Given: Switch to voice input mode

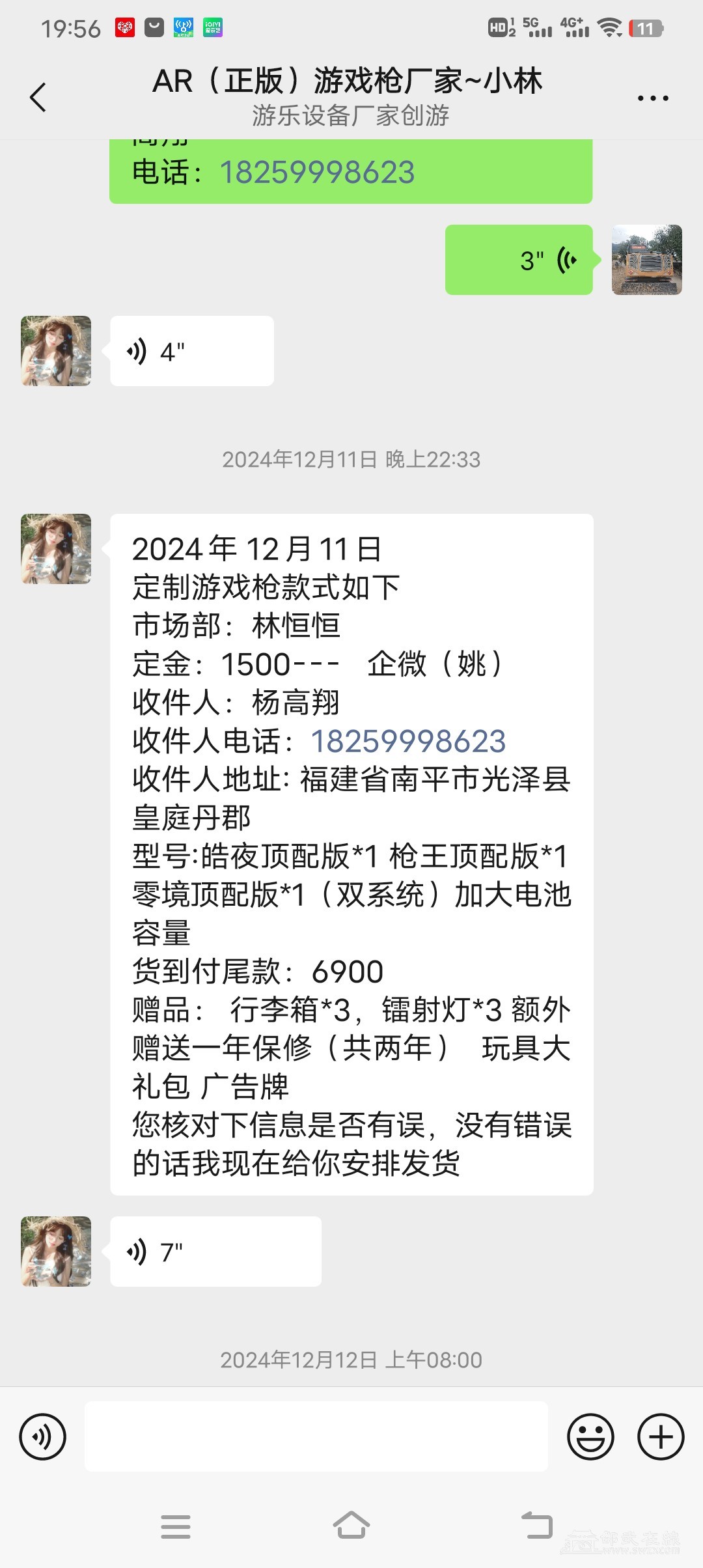Looking at the screenshot, I should click(42, 1436).
